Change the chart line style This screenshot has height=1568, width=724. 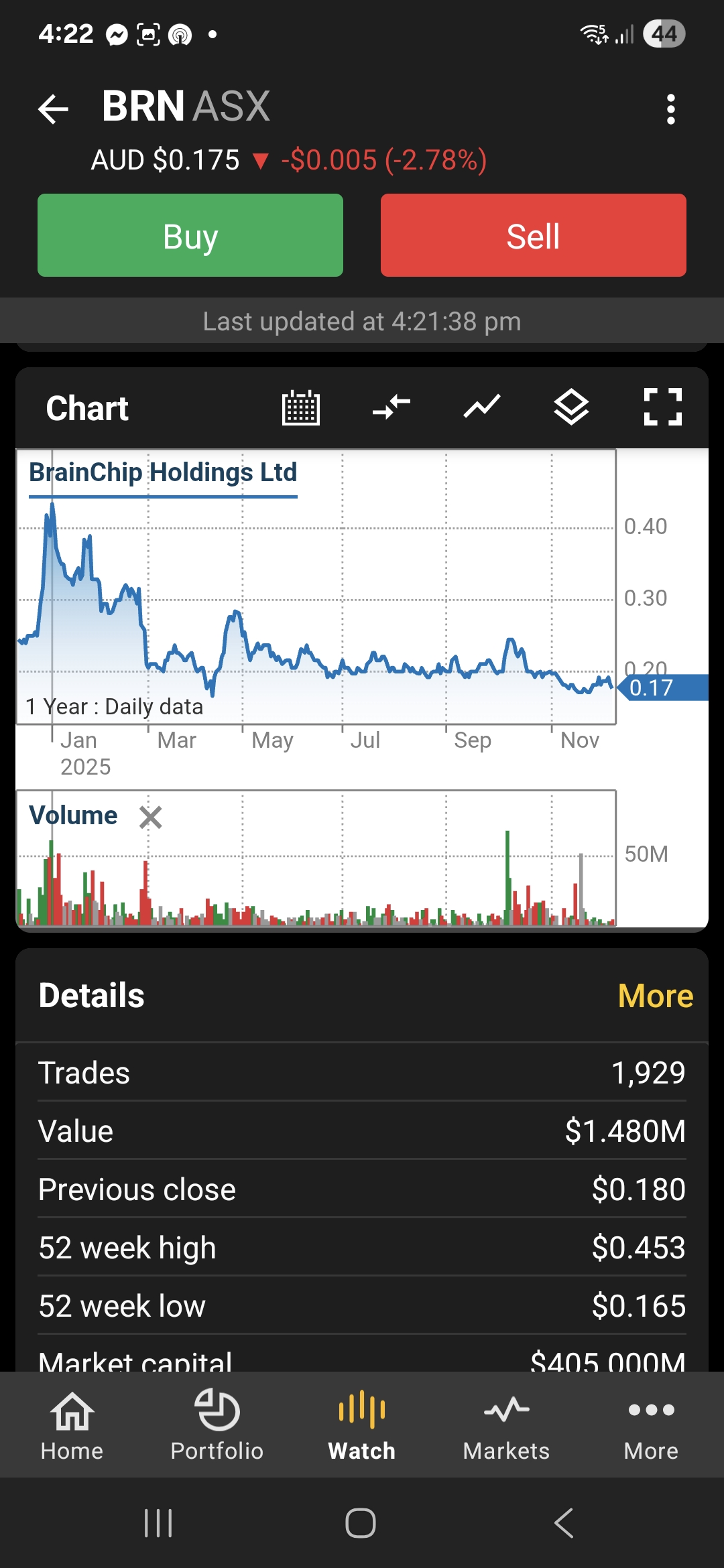click(482, 406)
